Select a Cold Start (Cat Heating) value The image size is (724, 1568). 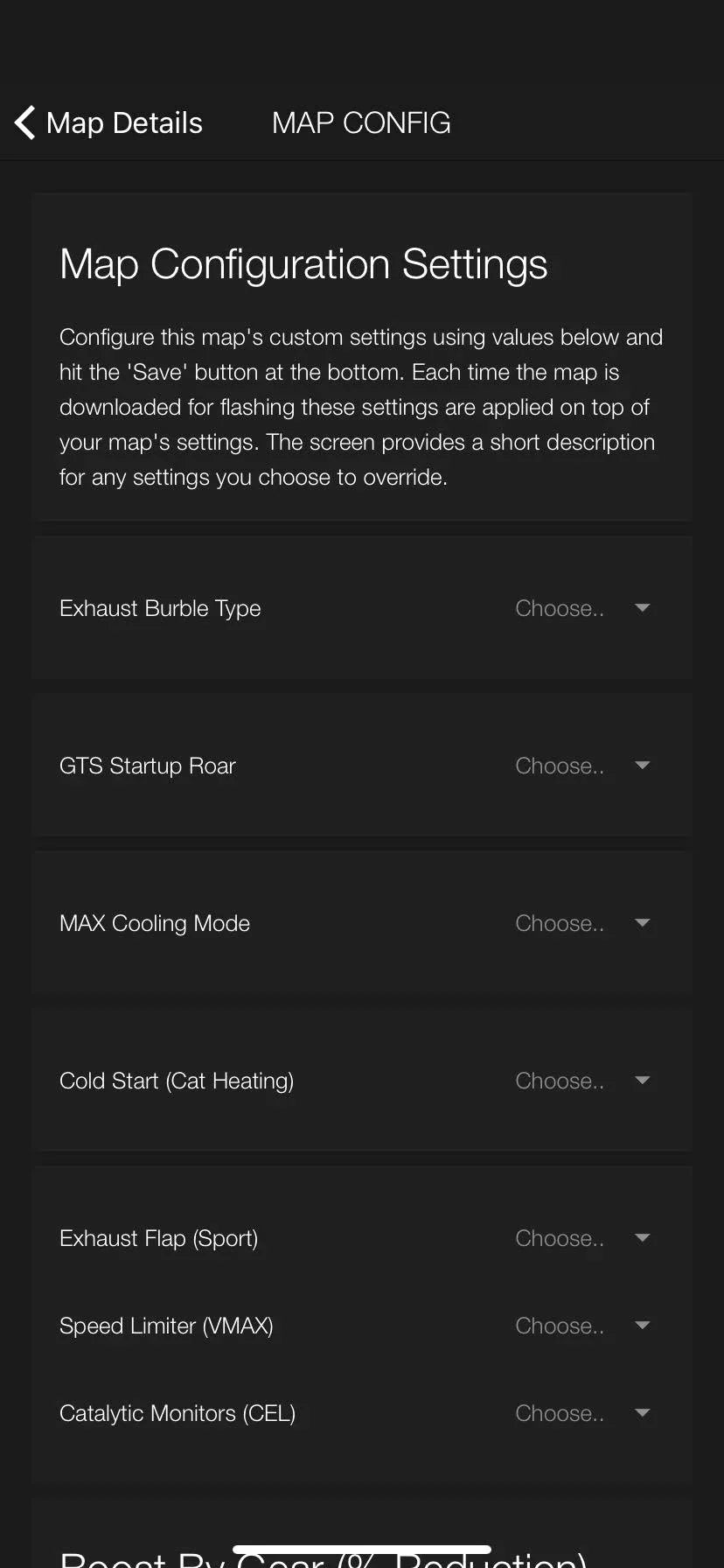(x=581, y=1081)
